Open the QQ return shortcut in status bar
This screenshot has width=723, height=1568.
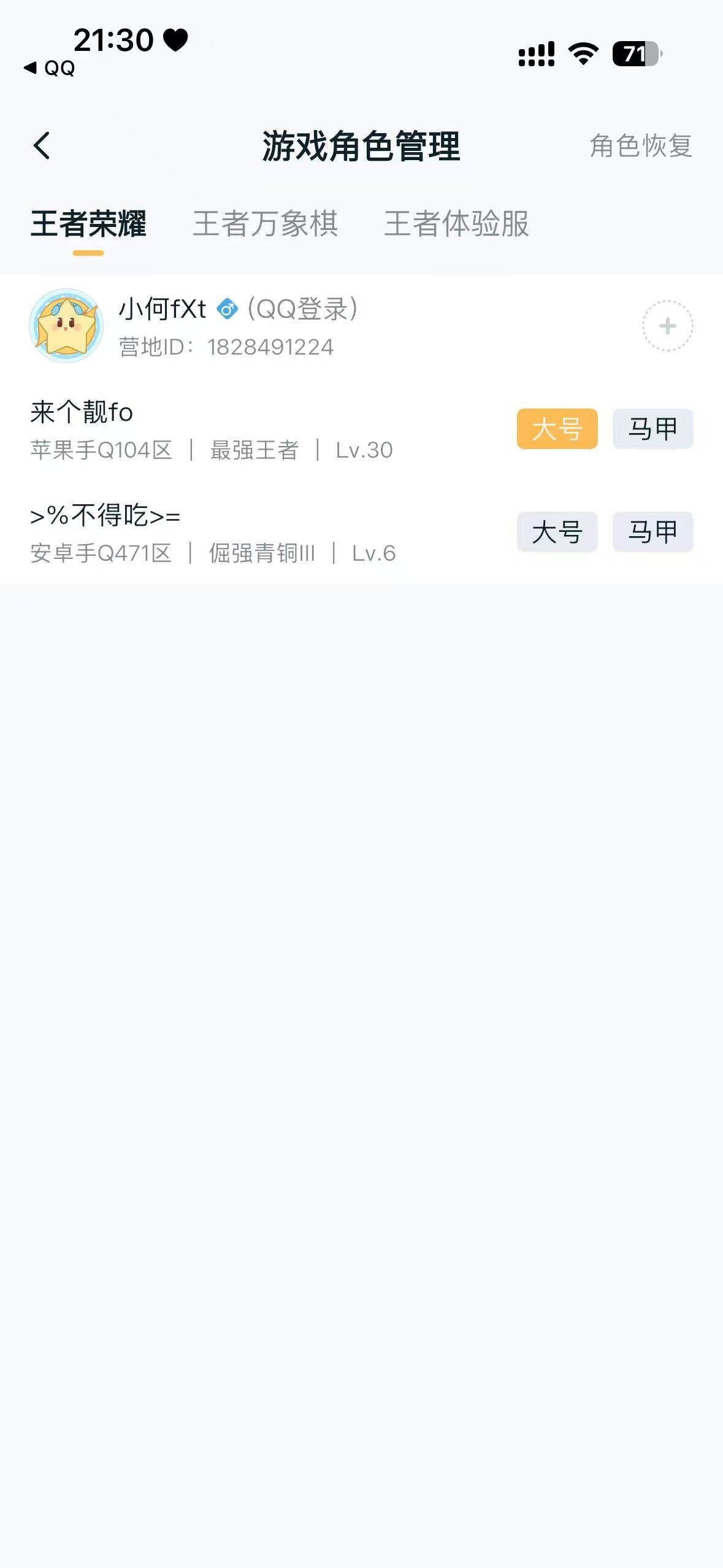[49, 69]
